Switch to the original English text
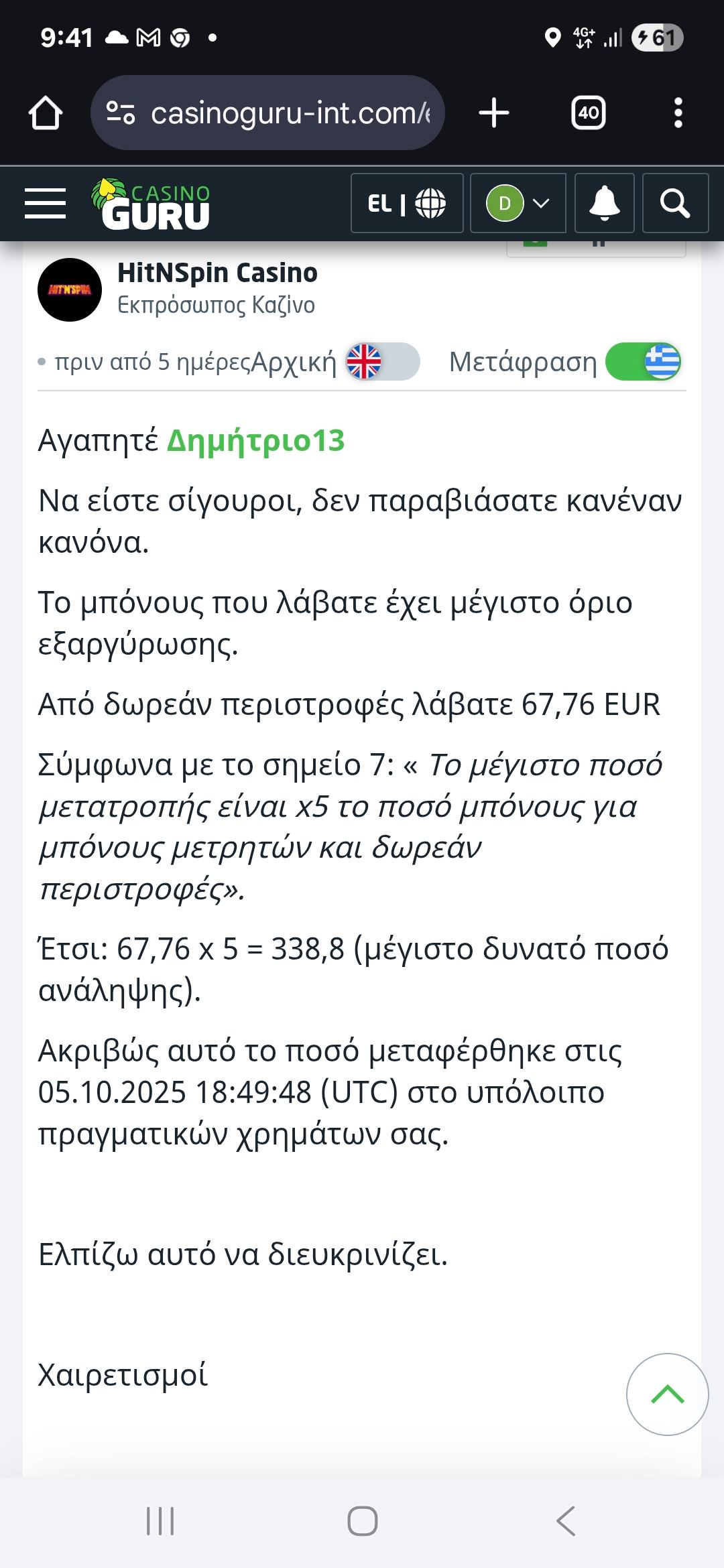Image resolution: width=724 pixels, height=1568 pixels. [382, 362]
